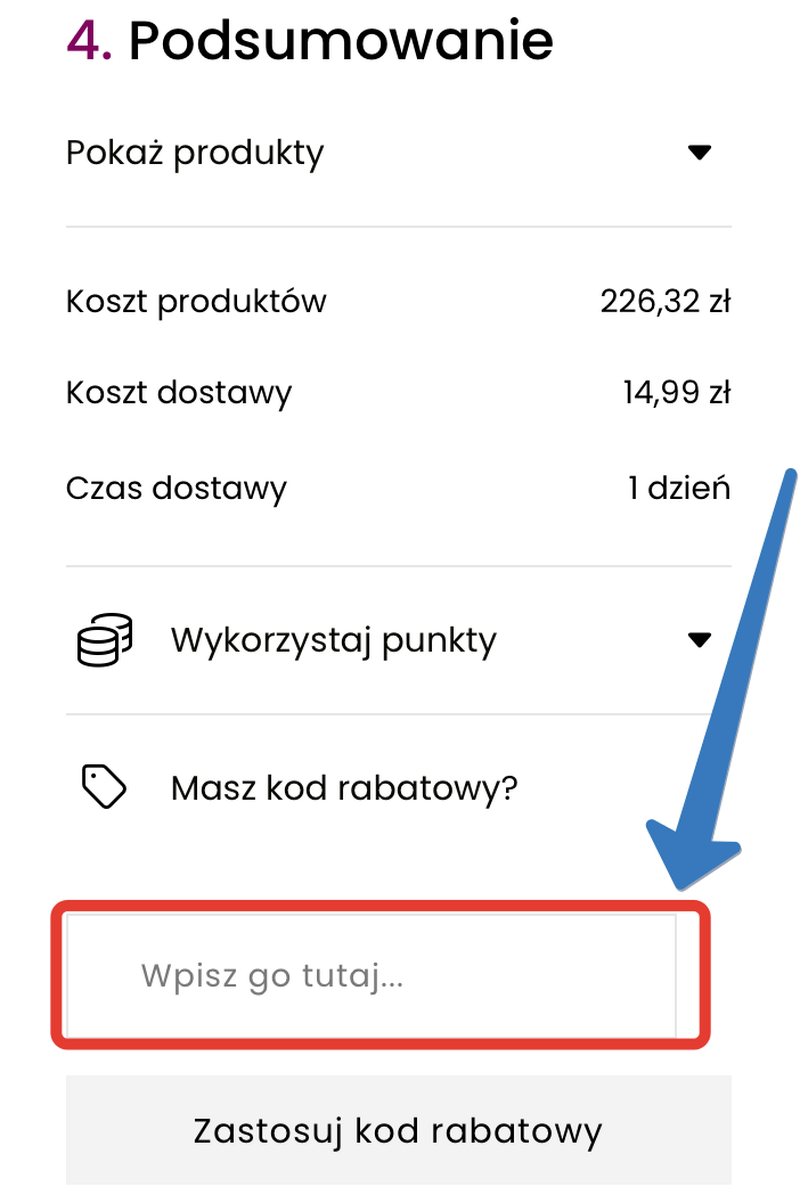Click the Czas dostawy label
Image resolution: width=800 pixels, height=1203 pixels.
coord(176,488)
